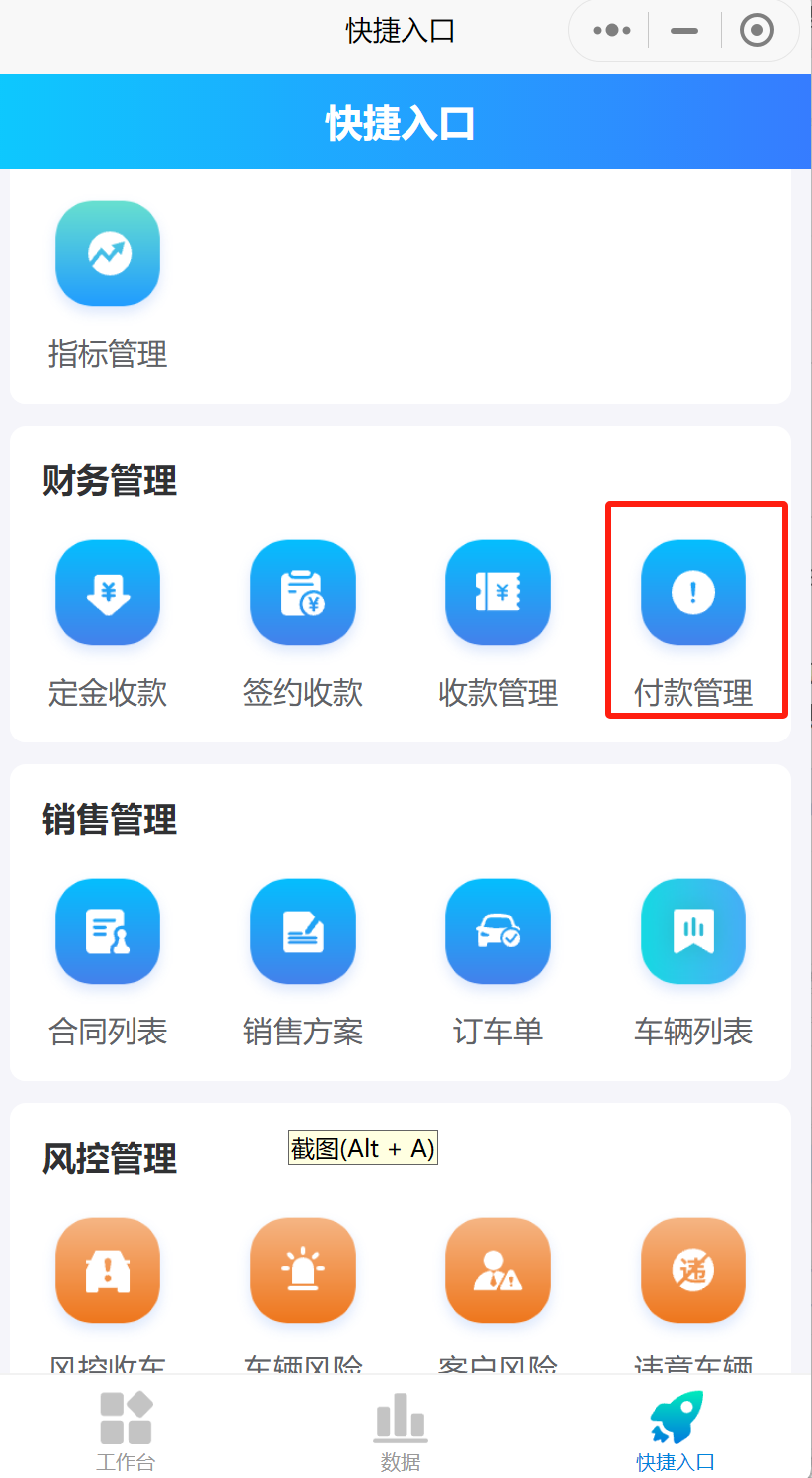Close the mini program with the circle button

(757, 31)
